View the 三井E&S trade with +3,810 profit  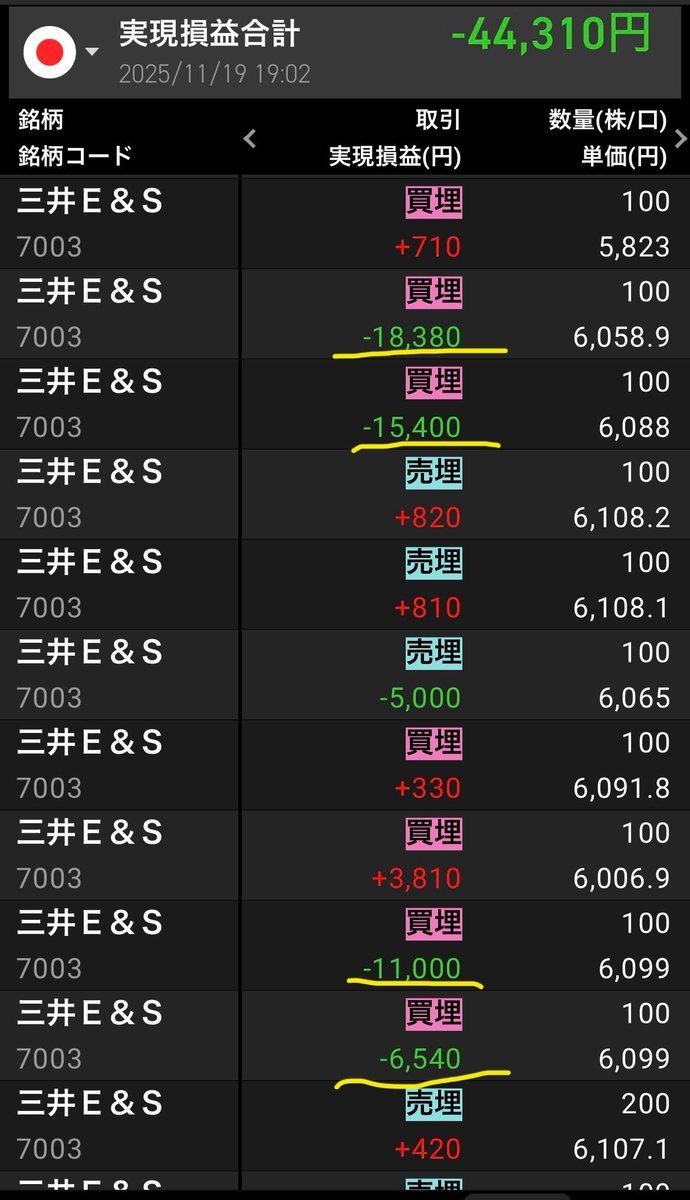[345, 854]
